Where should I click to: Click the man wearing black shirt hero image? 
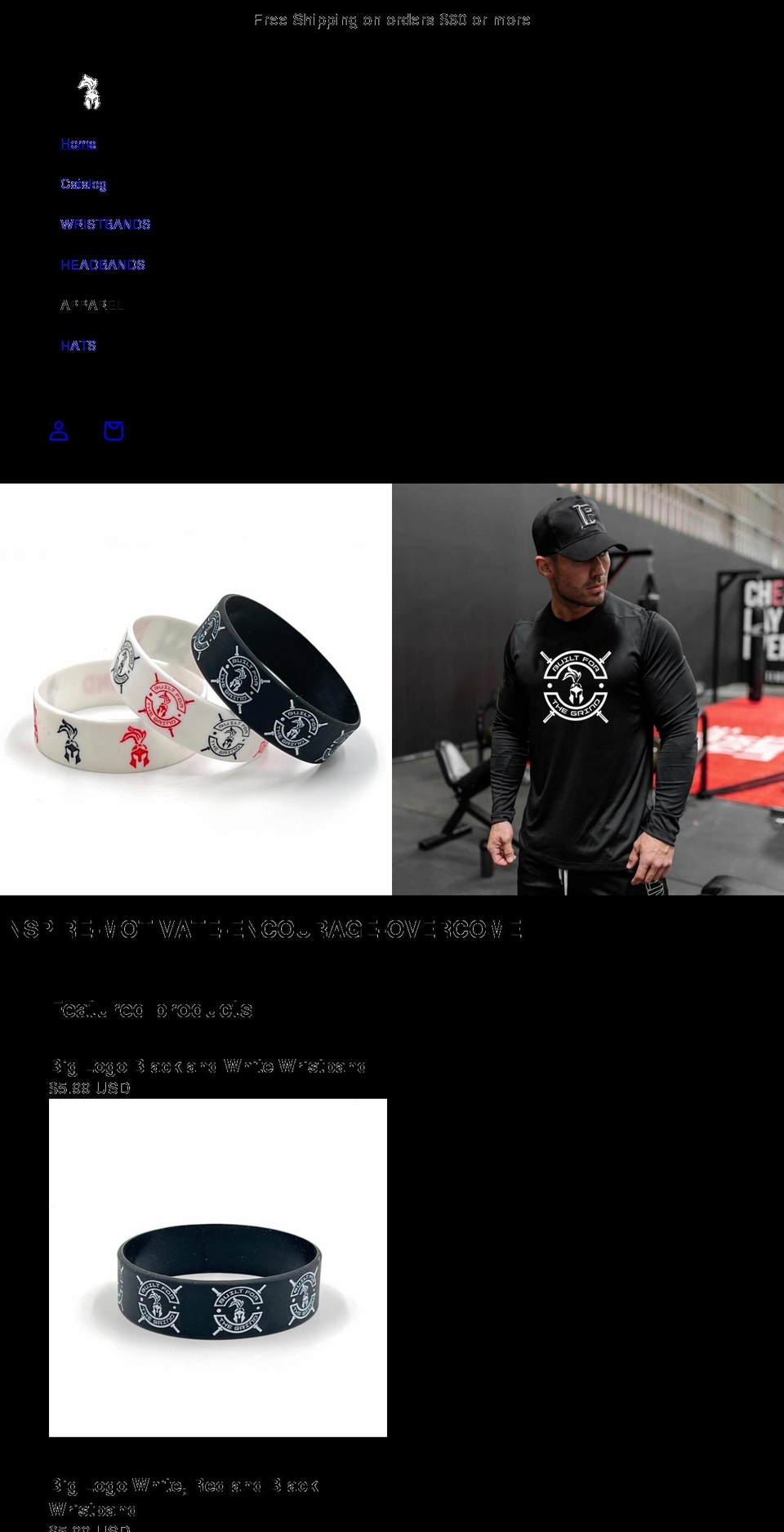(x=588, y=686)
